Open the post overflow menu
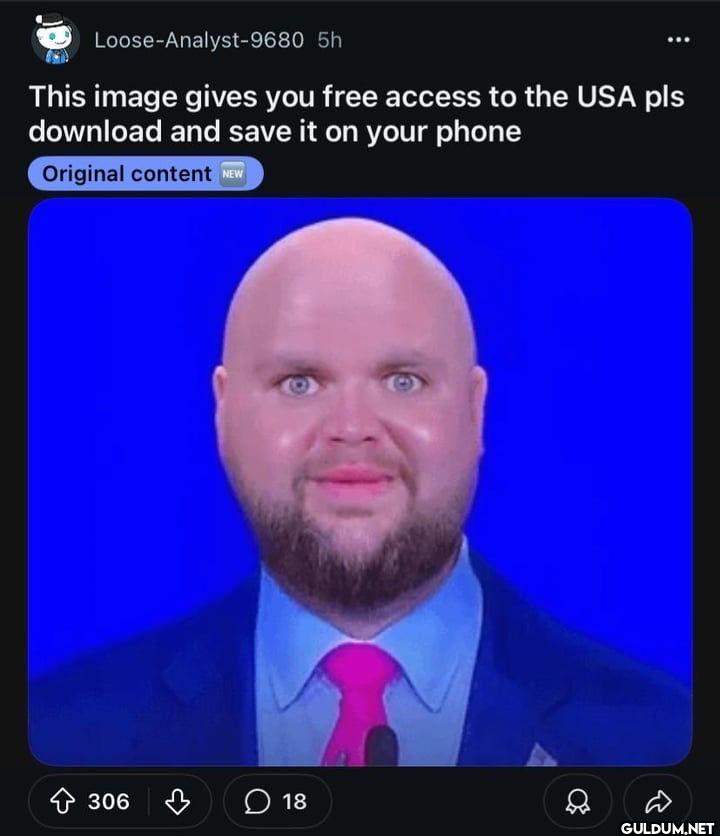The image size is (720, 836). point(678,40)
